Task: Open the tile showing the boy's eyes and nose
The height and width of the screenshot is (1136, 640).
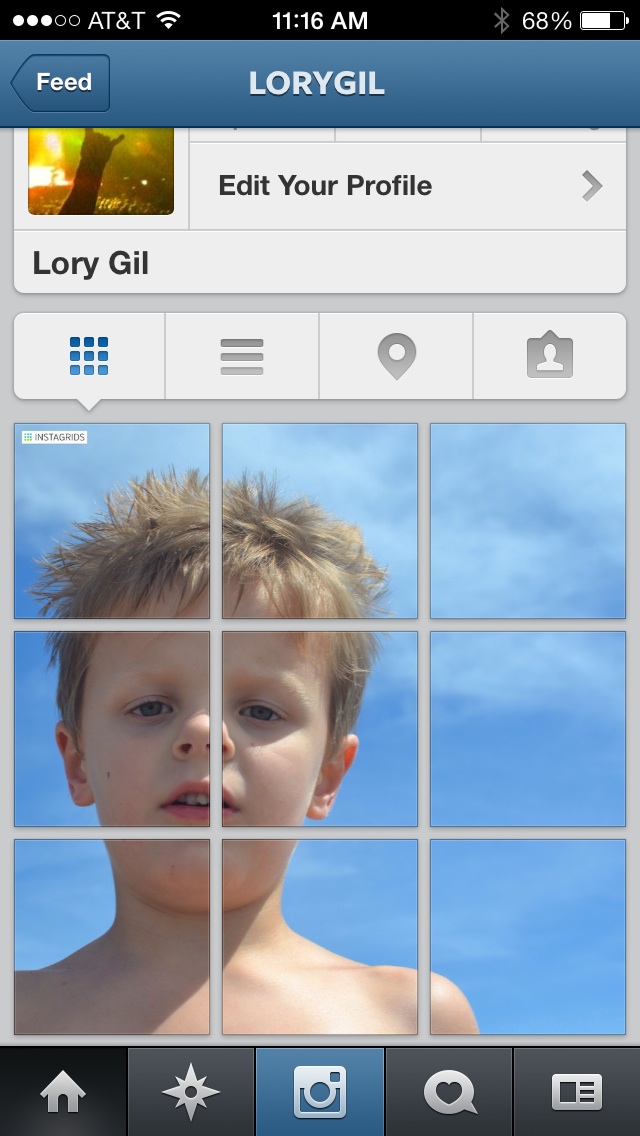Action: [320, 729]
